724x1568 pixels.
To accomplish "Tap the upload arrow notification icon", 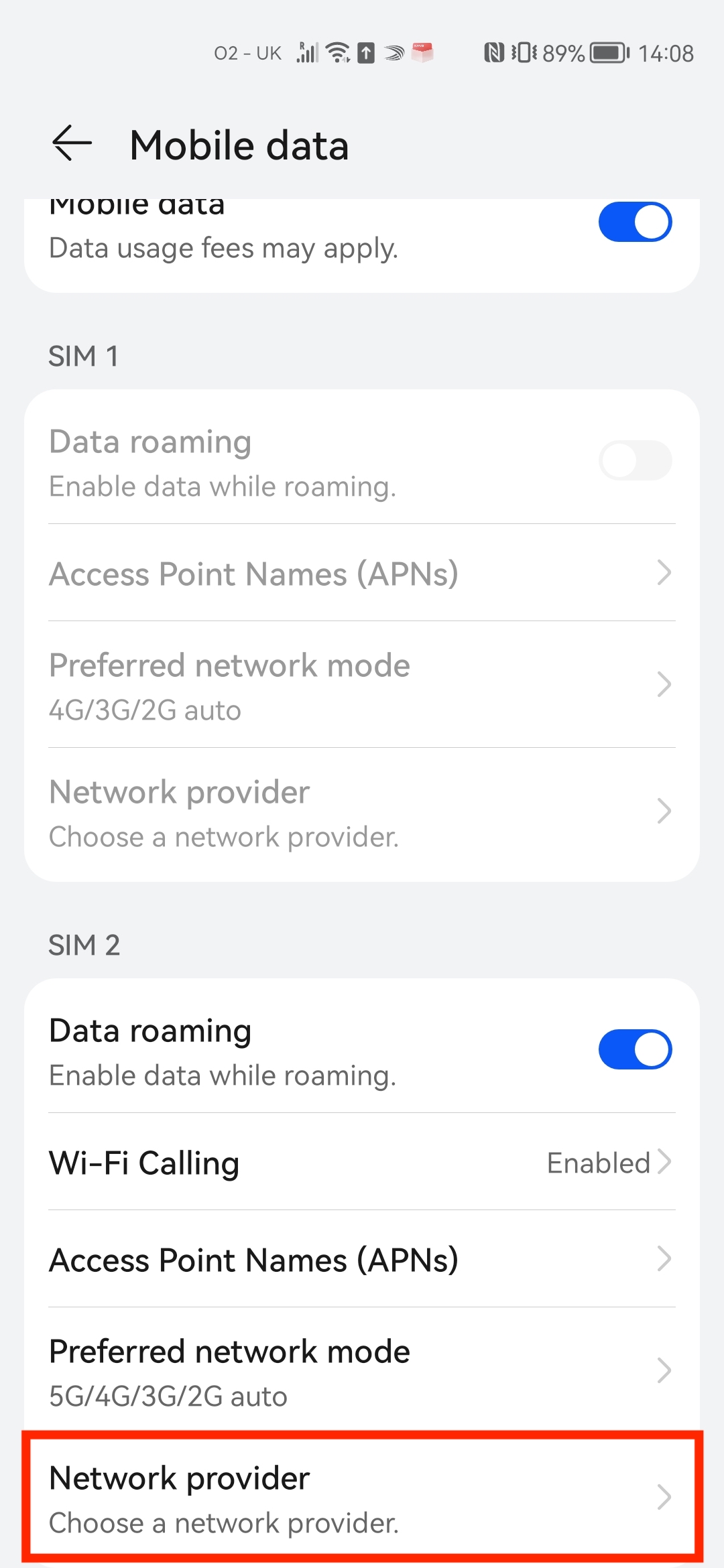I will click(366, 52).
